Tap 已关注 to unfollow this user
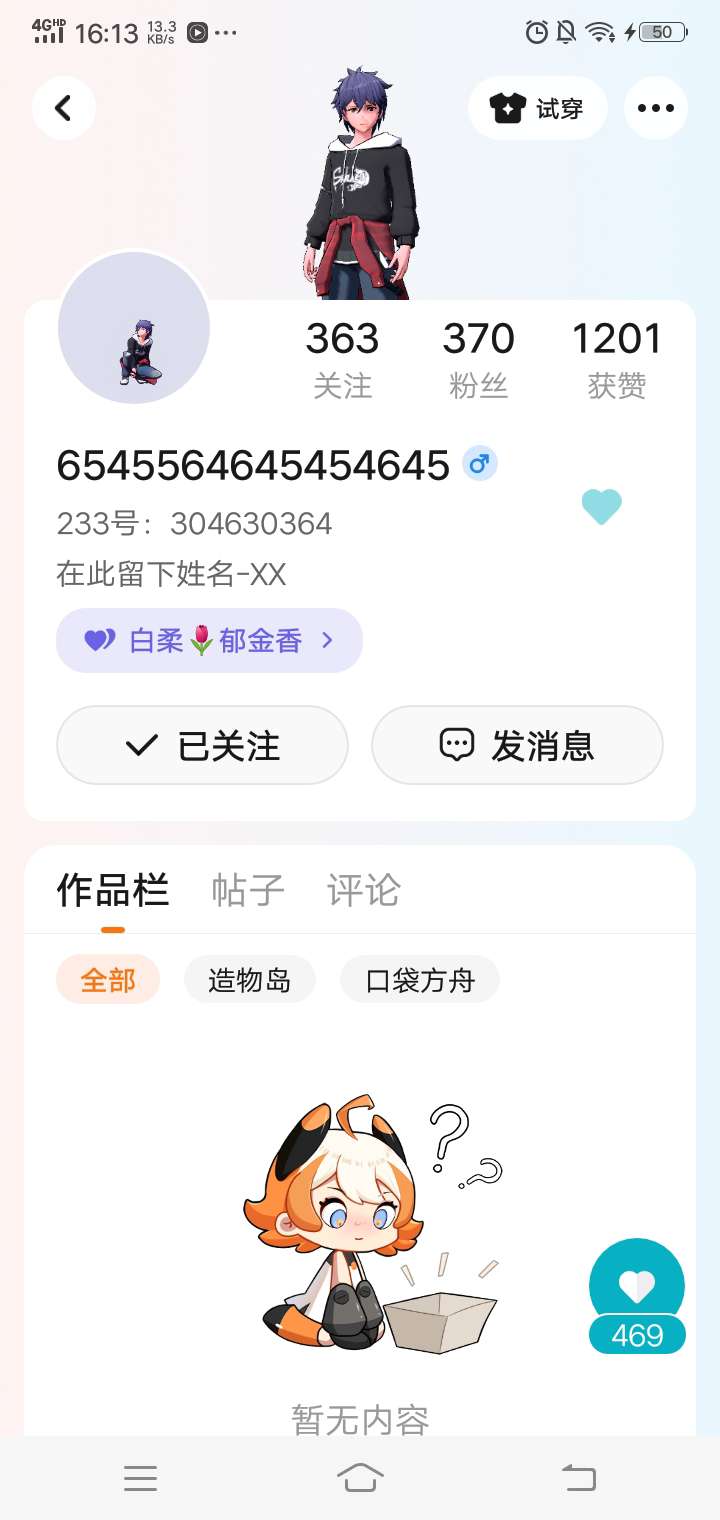The height and width of the screenshot is (1520, 720). [202, 745]
